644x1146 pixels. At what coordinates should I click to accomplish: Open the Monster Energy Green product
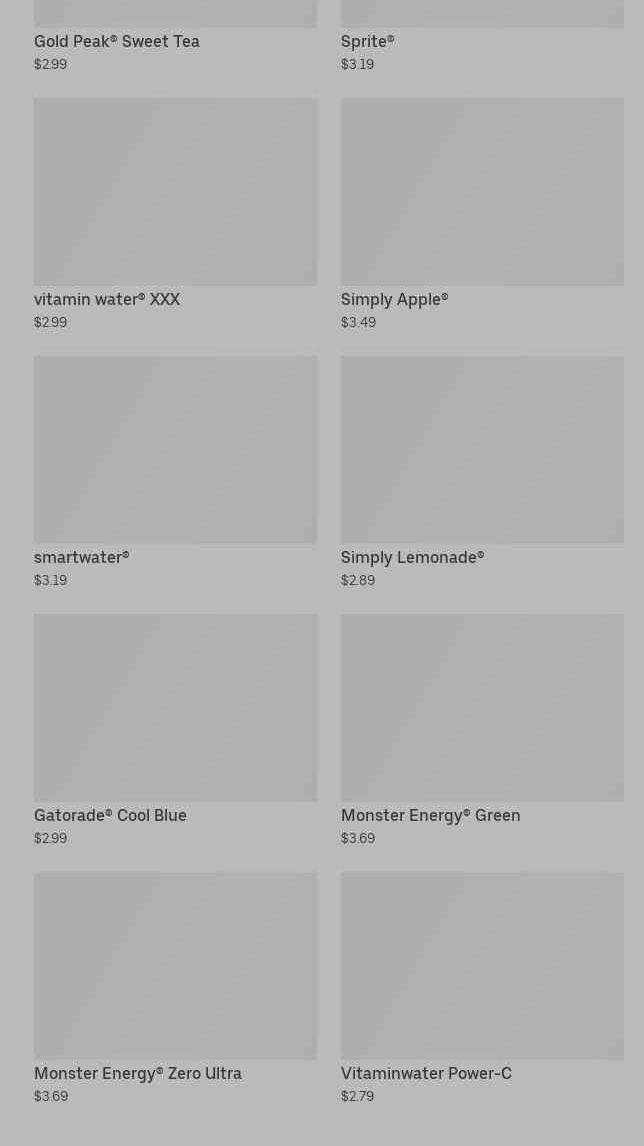pyautogui.click(x=482, y=708)
